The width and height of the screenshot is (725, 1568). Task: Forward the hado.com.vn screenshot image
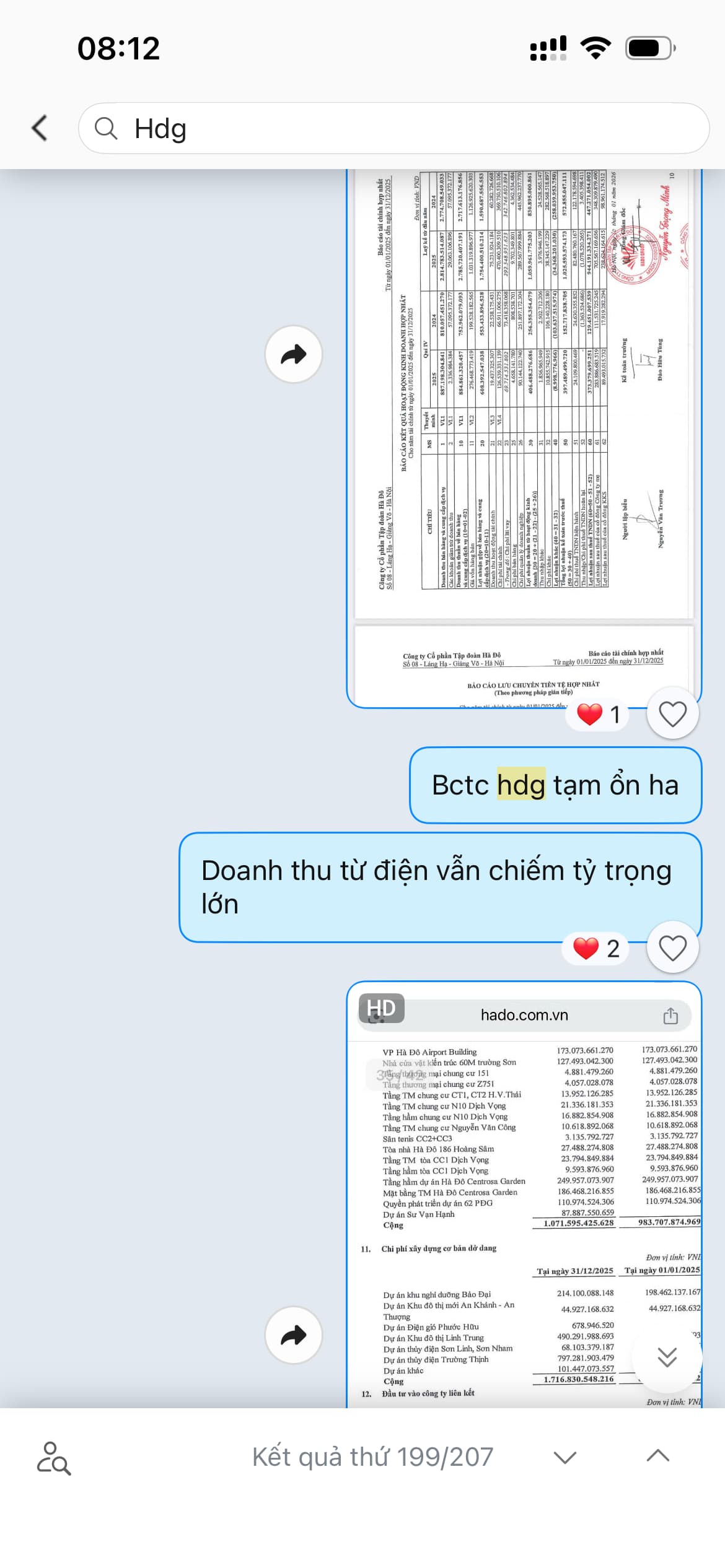[x=293, y=1336]
